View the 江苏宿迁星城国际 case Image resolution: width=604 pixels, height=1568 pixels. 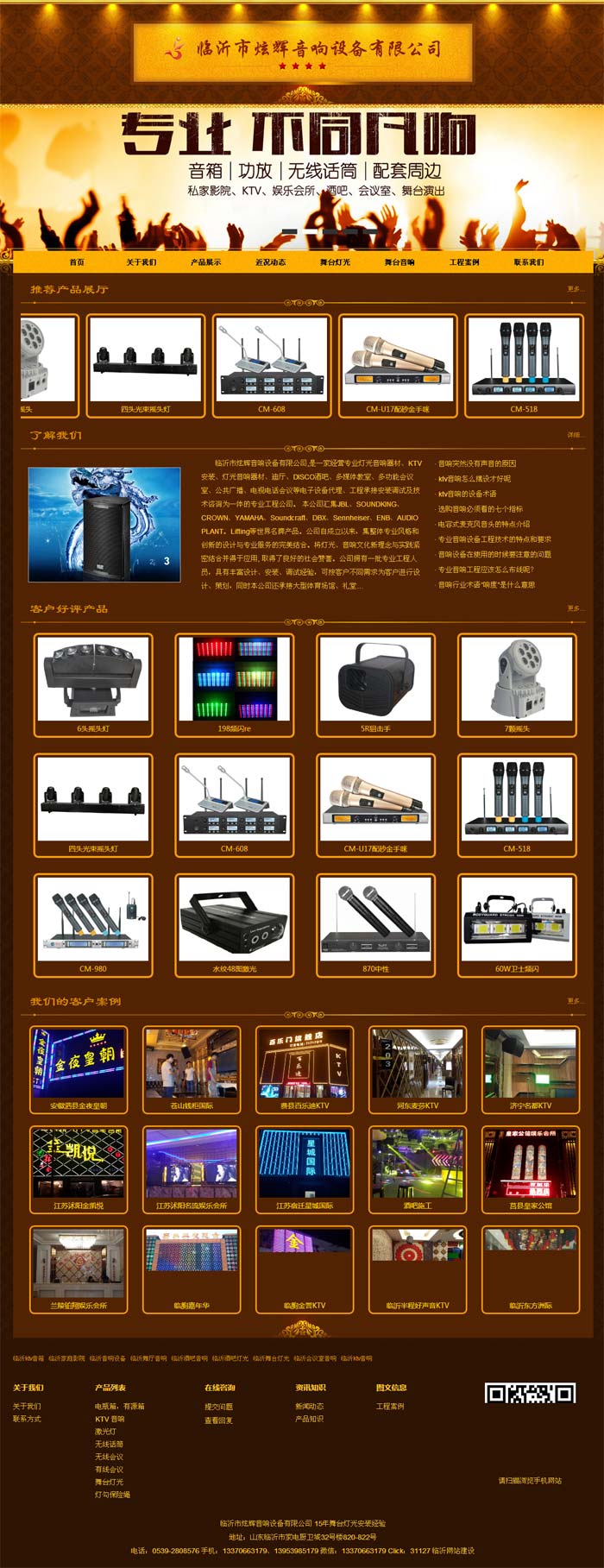click(305, 1168)
